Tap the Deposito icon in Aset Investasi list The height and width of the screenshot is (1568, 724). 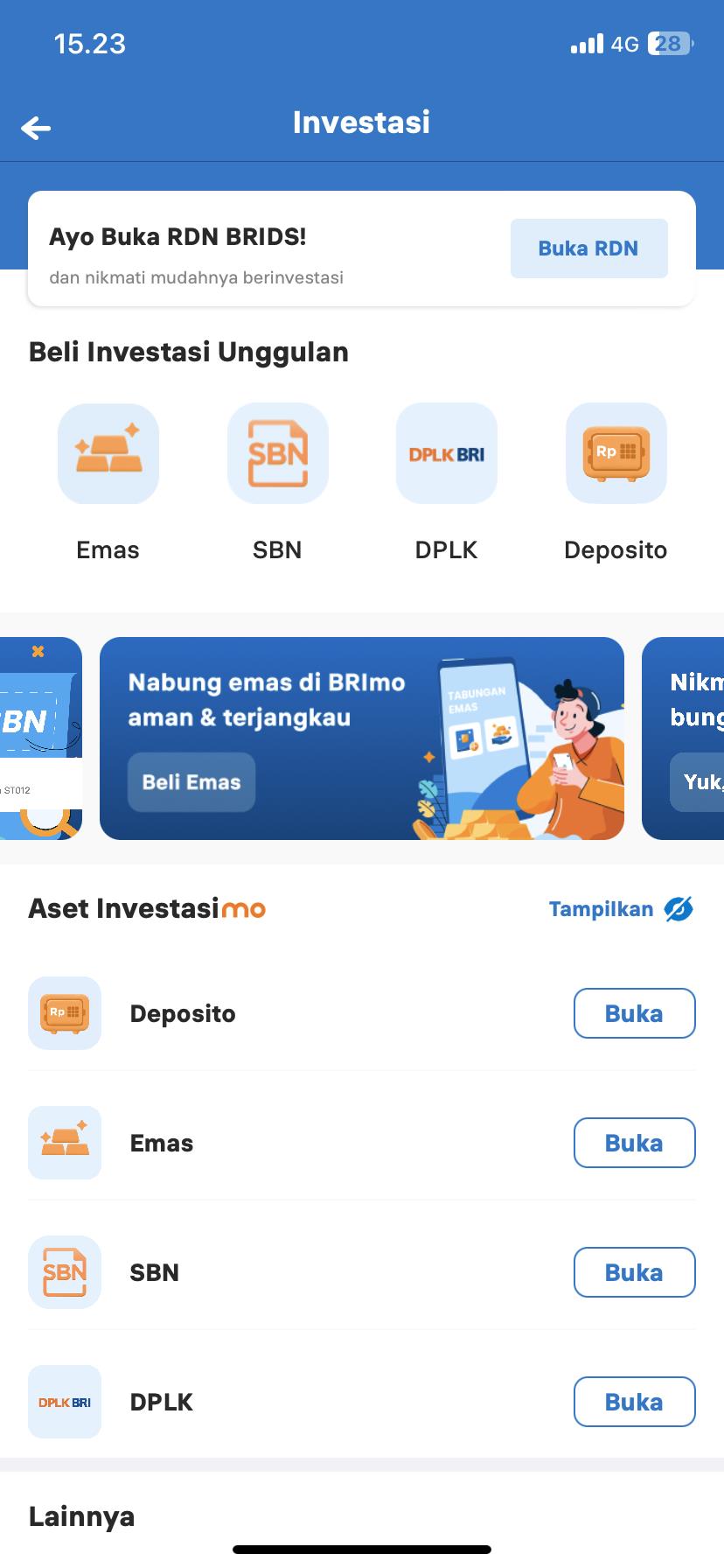[x=65, y=1012]
